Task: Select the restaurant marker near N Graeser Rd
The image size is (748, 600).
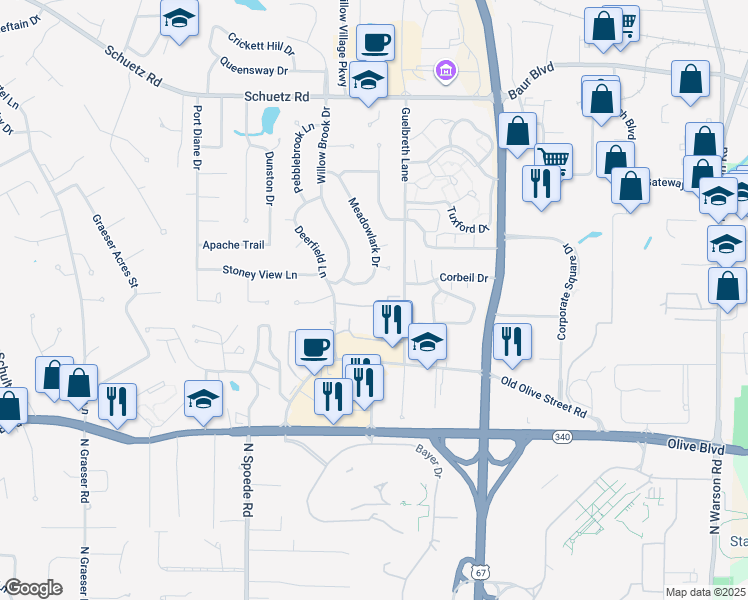Action: pos(118,403)
